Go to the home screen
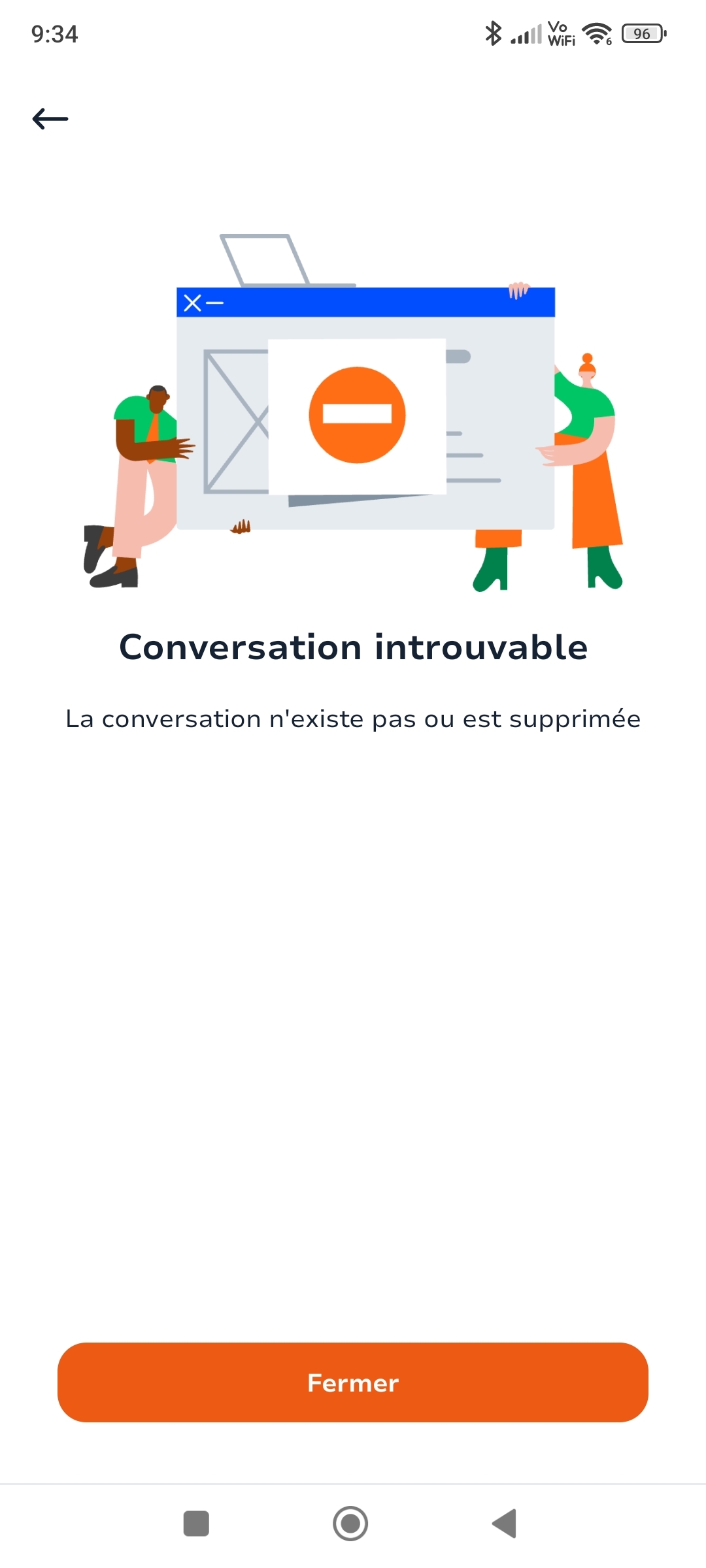 350,1524
